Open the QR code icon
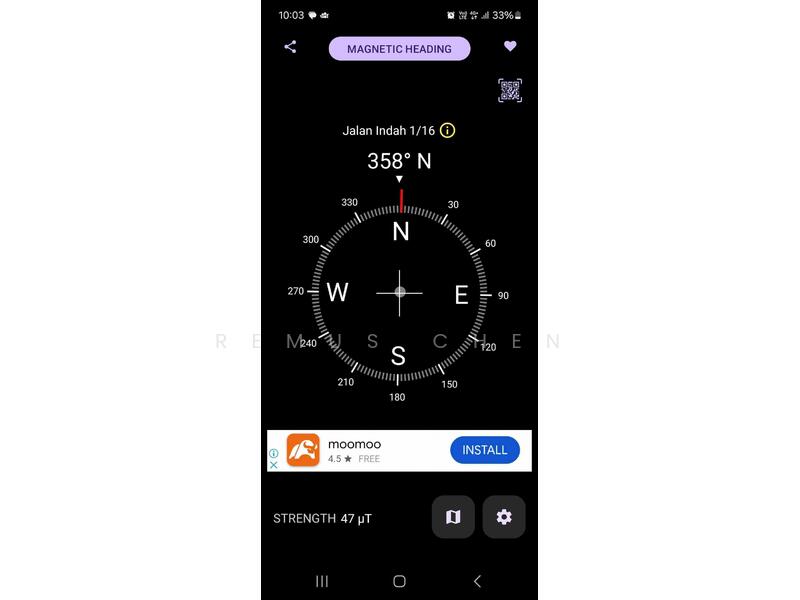Screen dimensions: 800x600 [510, 90]
